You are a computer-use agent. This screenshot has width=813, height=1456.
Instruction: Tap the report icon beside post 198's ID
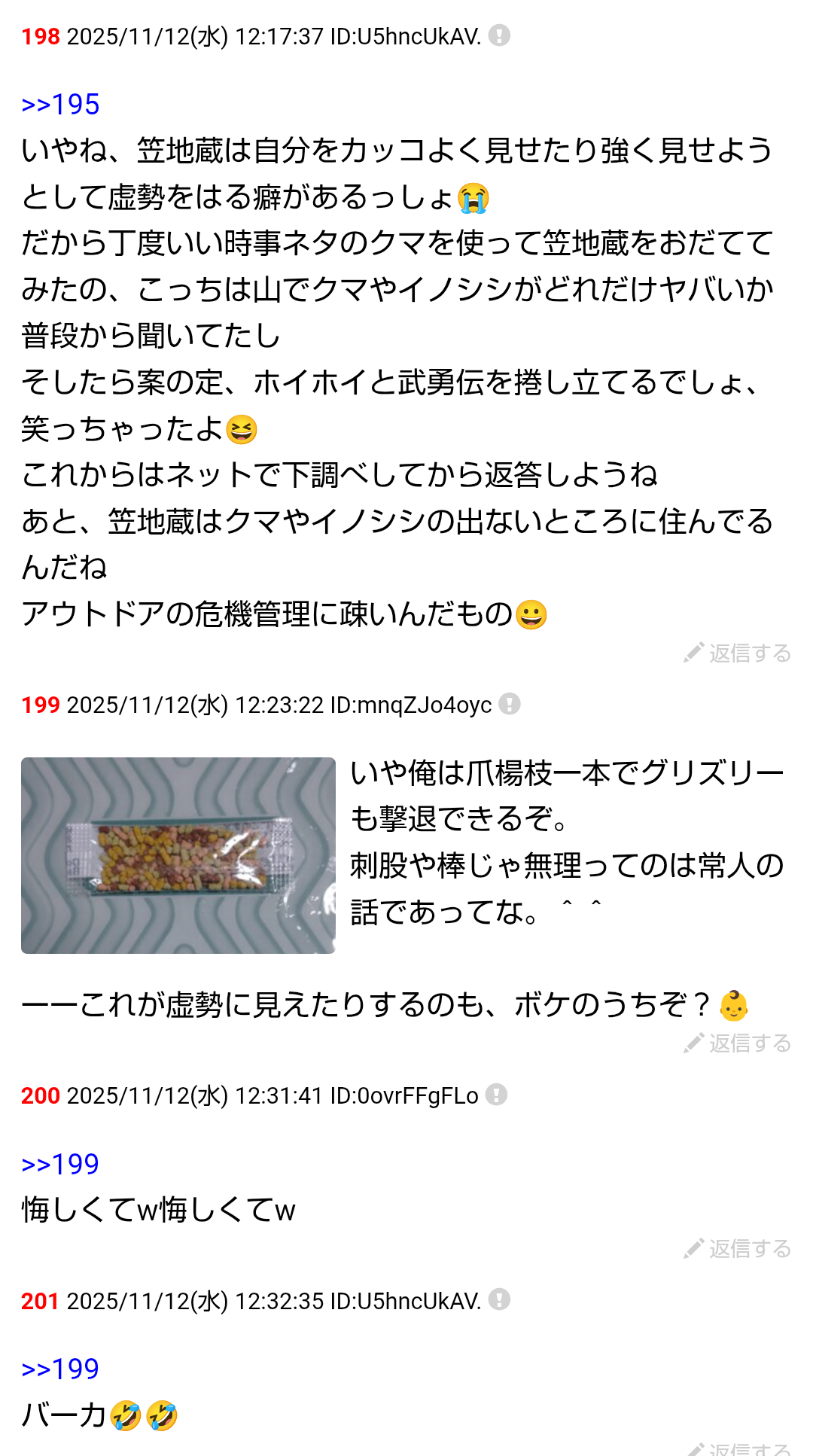point(499,35)
